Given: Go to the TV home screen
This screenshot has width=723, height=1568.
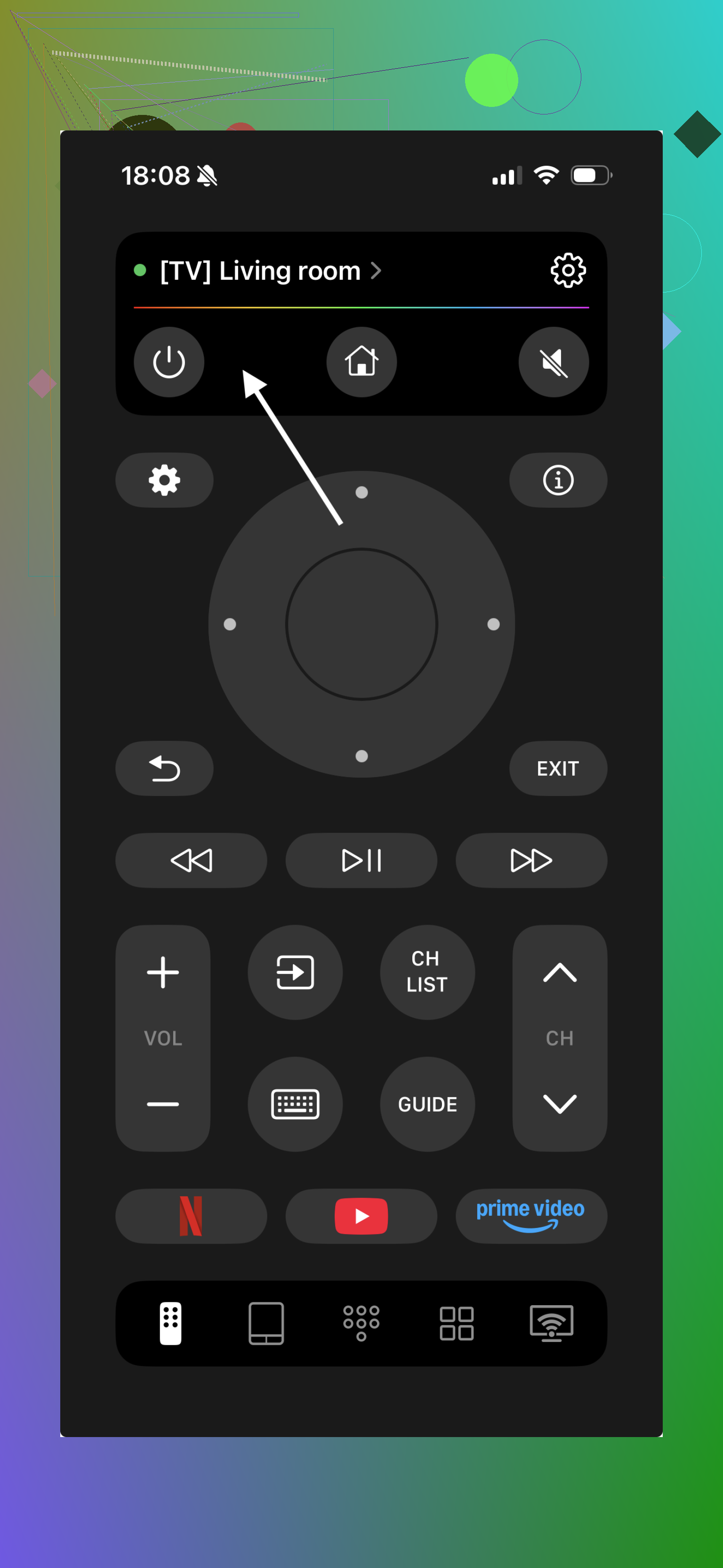Looking at the screenshot, I should tap(361, 362).
